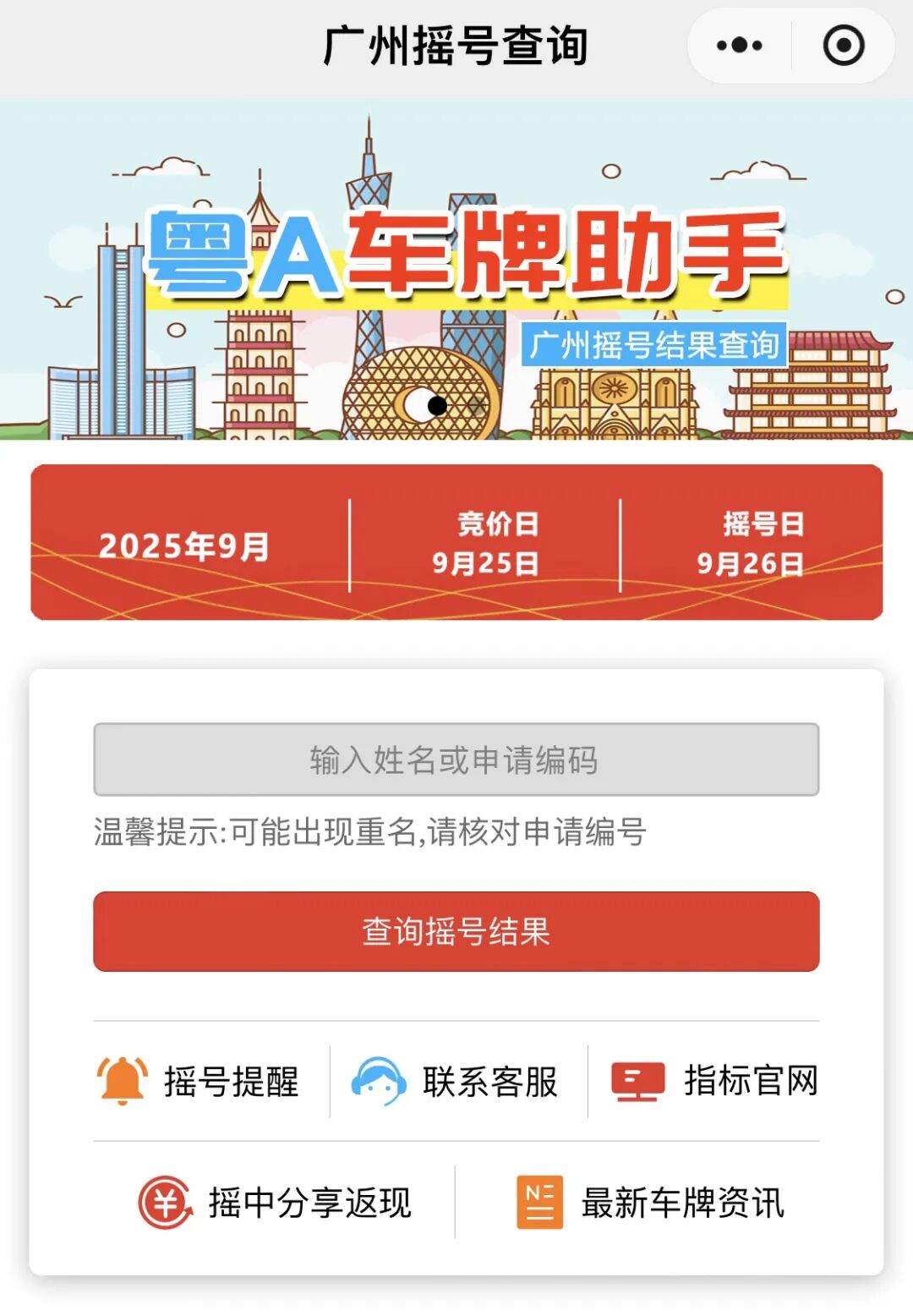Open 摇中分享返现
The width and height of the screenshot is (913, 1316).
tap(275, 1202)
